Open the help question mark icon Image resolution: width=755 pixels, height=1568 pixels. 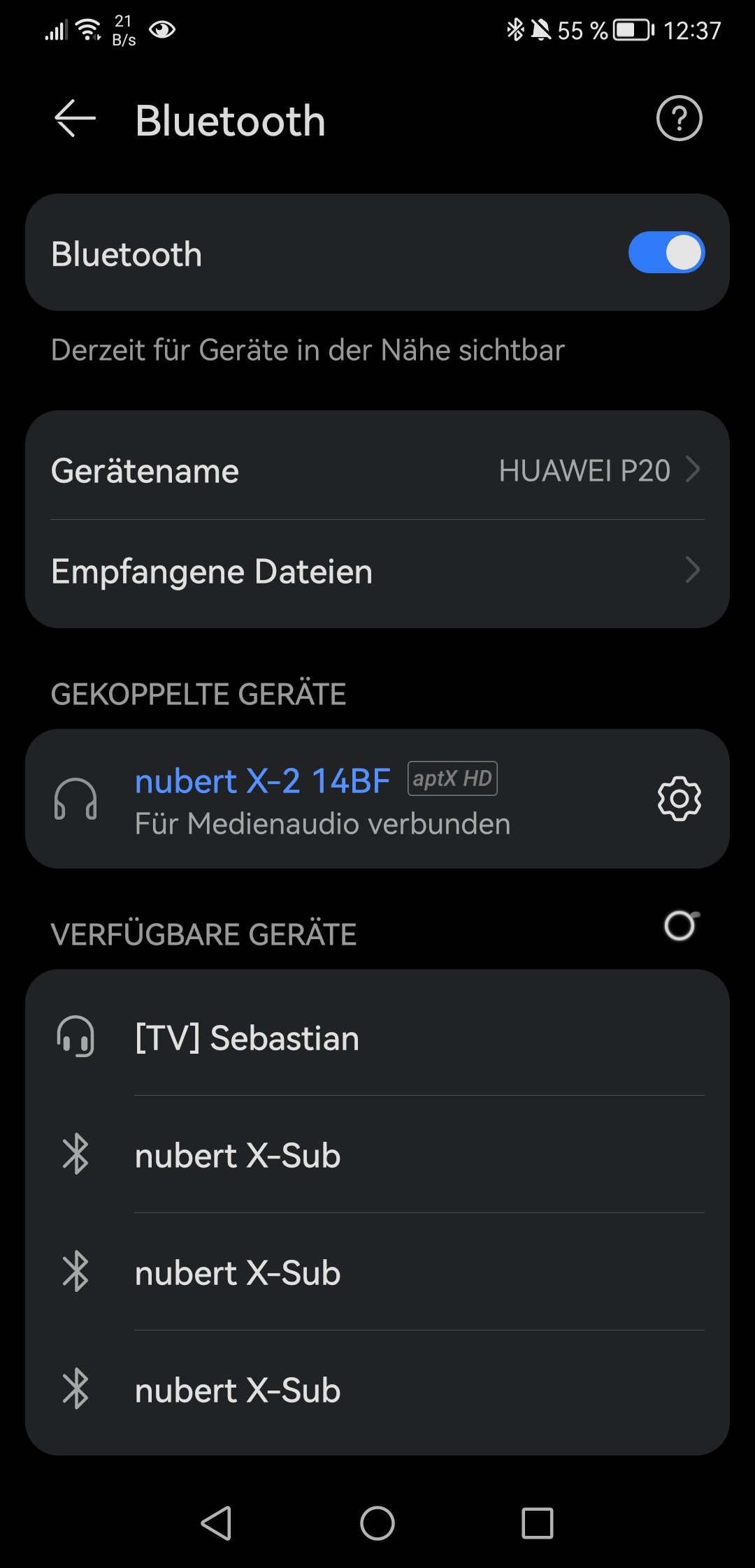pyautogui.click(x=679, y=119)
